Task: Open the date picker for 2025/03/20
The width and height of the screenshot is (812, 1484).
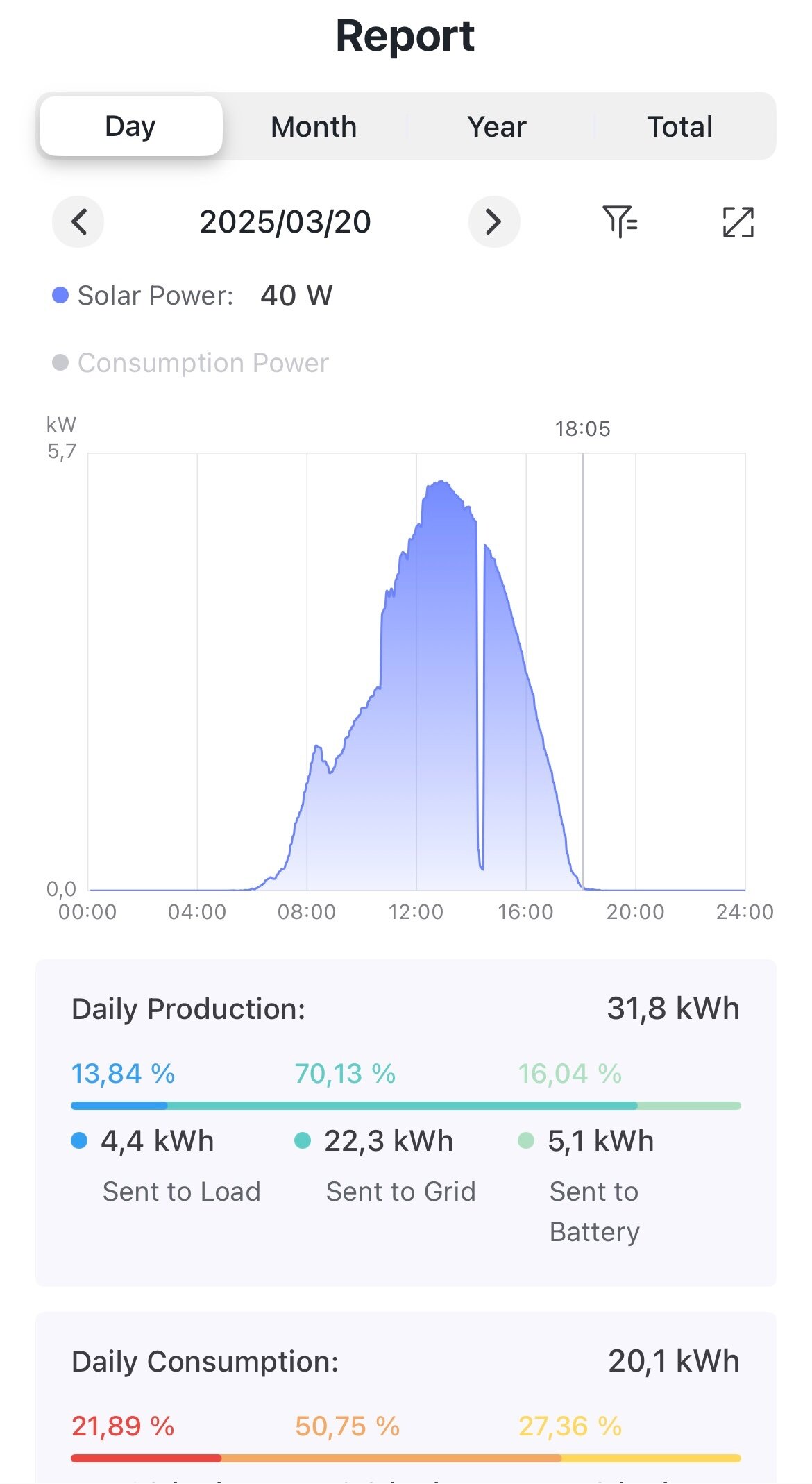Action: point(285,222)
